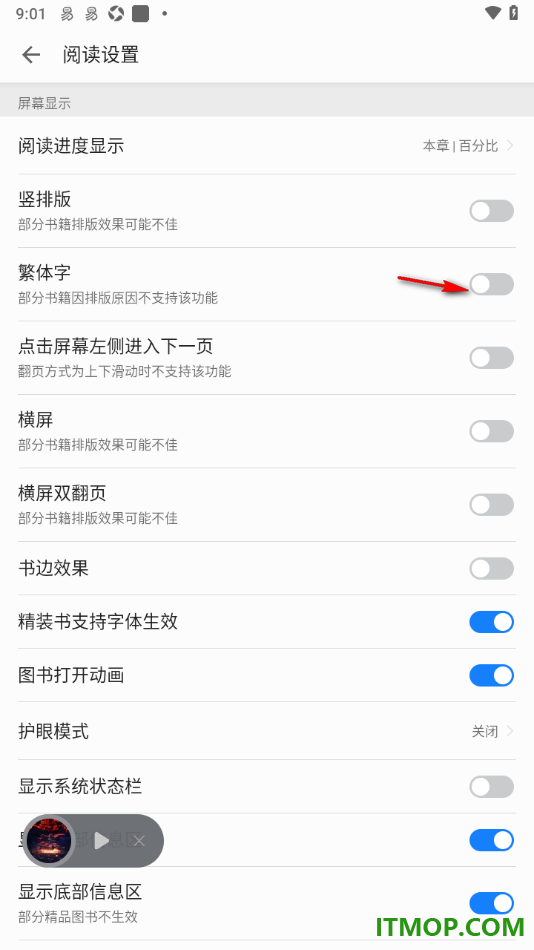Enable 书边效果 toggle

(492, 568)
